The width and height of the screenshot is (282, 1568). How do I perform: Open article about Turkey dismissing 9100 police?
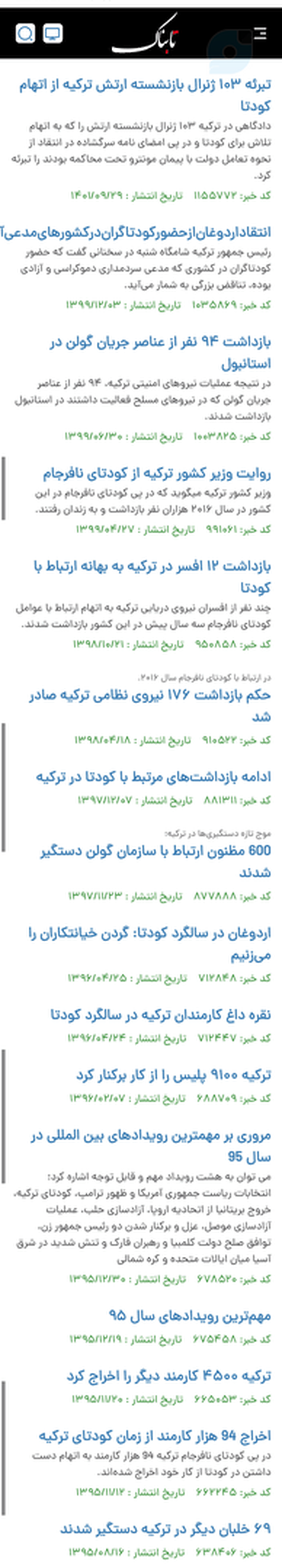click(x=173, y=1076)
